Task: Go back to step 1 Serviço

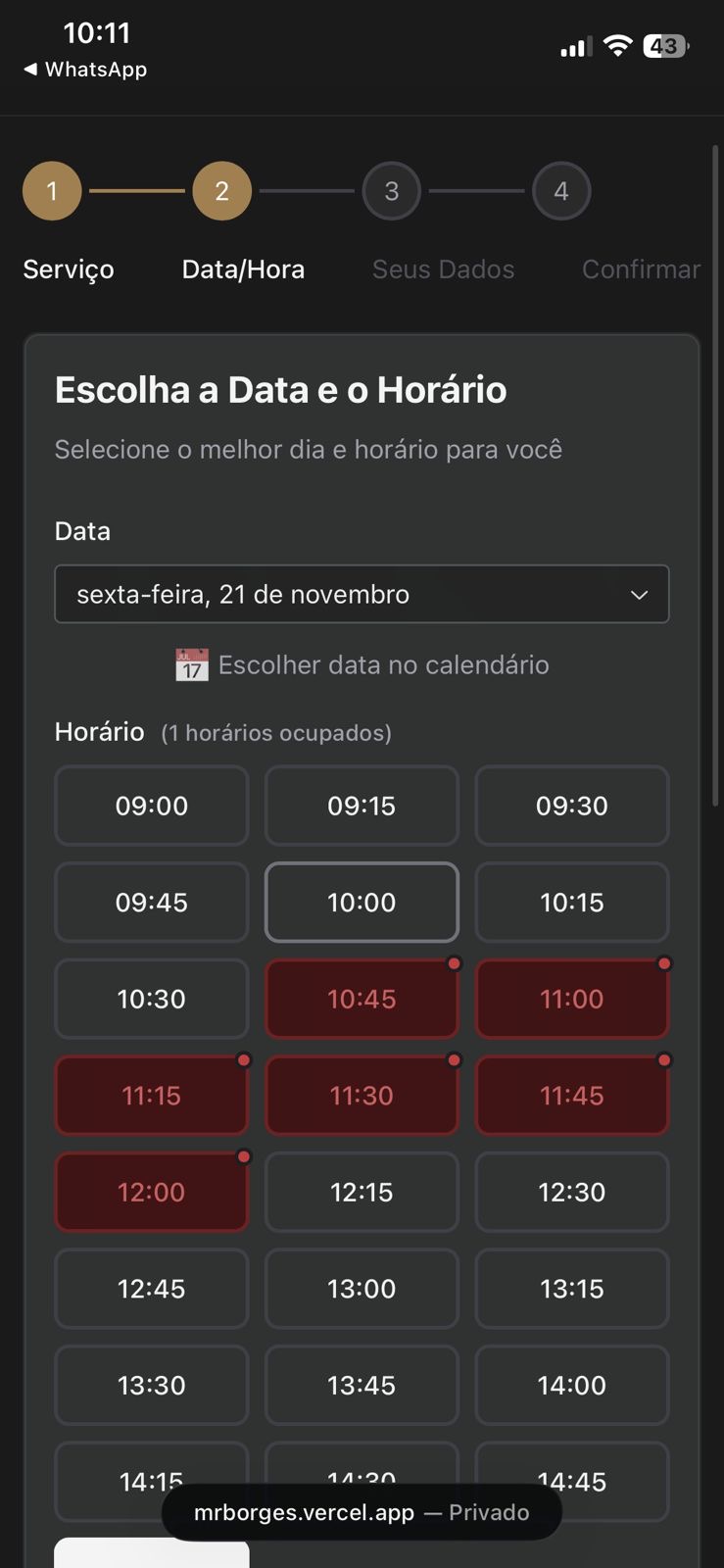Action: pyautogui.click(x=52, y=191)
